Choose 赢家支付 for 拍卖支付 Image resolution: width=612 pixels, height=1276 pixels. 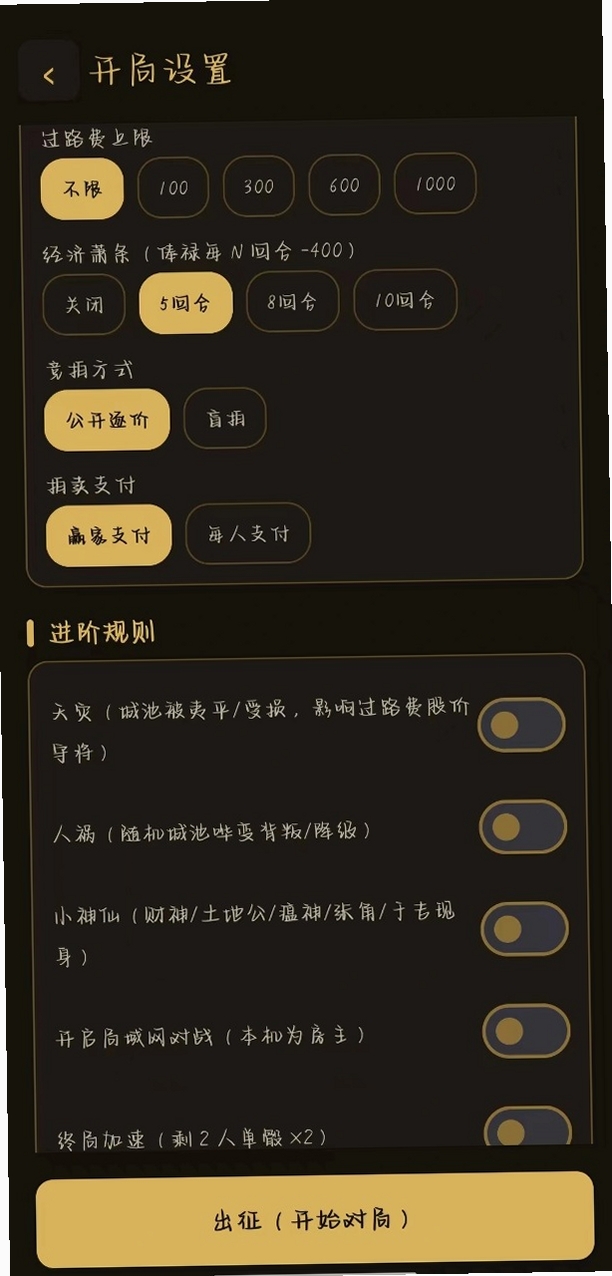pyautogui.click(x=108, y=535)
